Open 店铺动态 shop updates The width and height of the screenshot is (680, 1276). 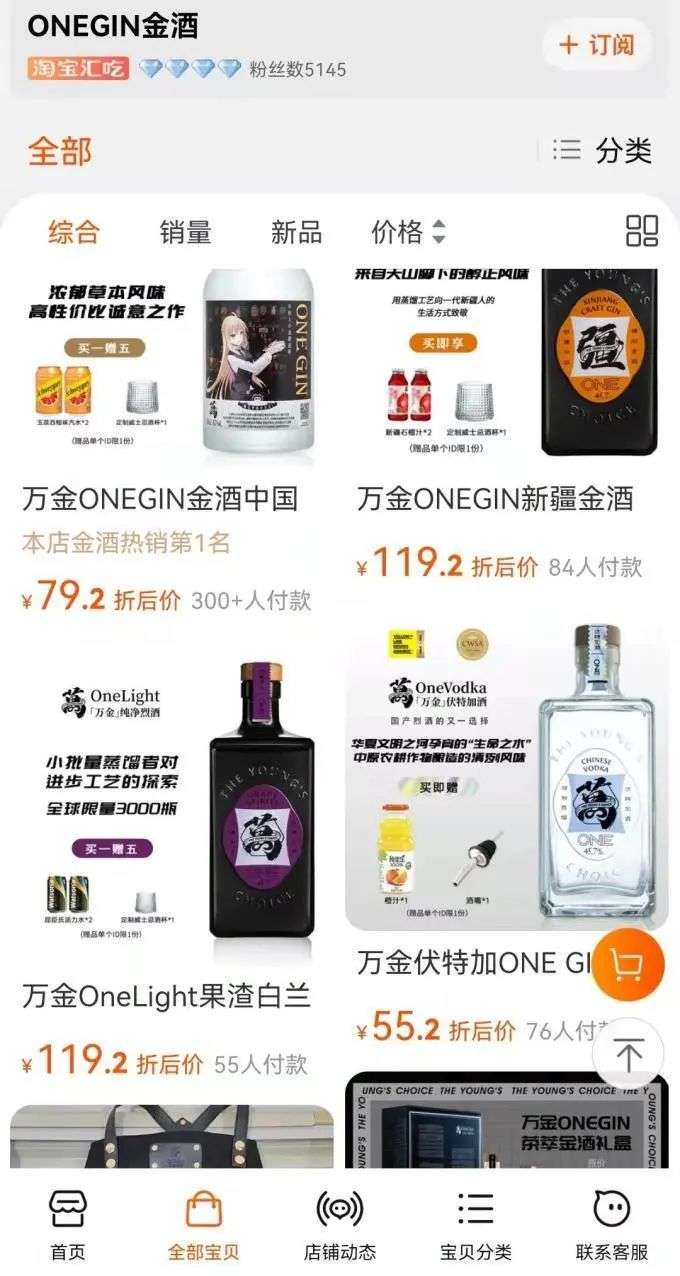click(340, 1225)
